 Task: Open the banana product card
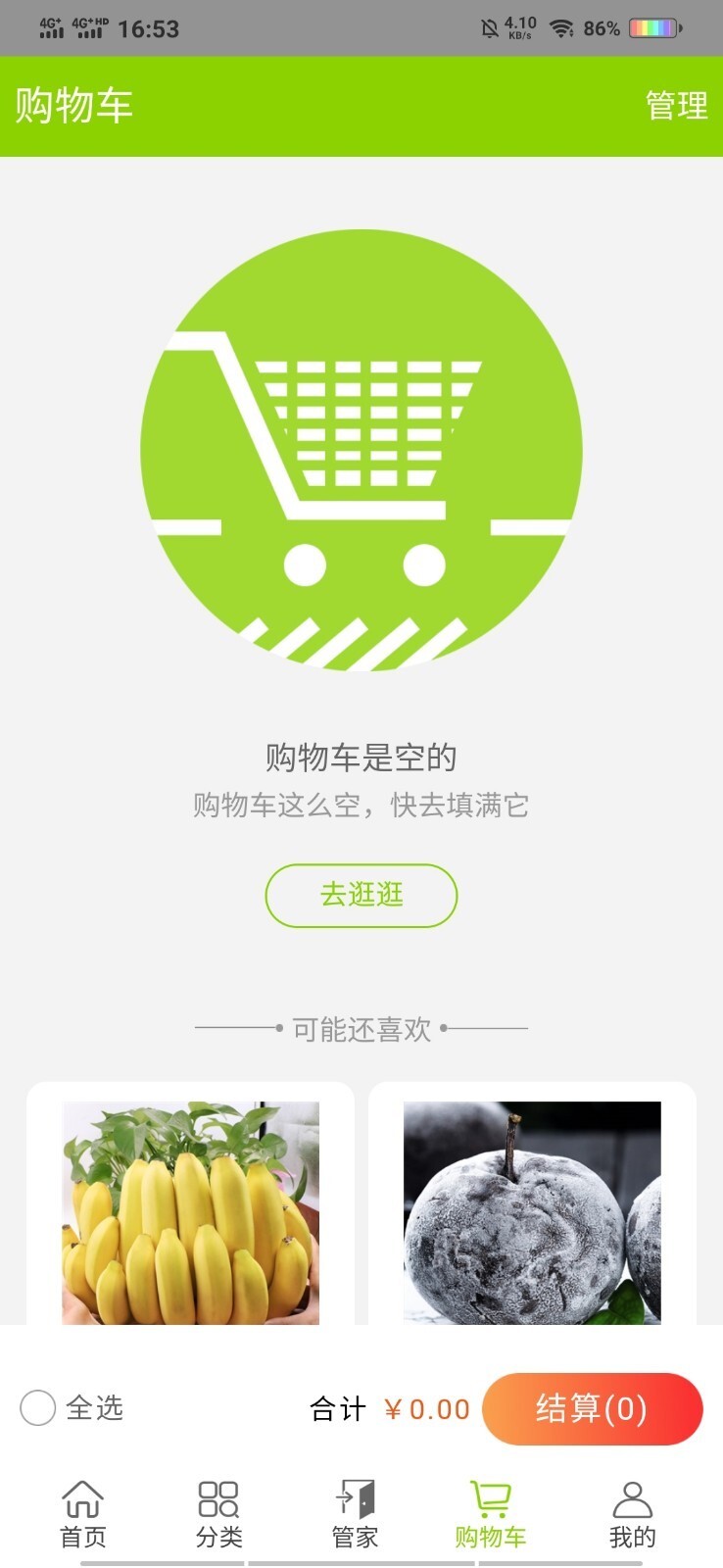point(190,1211)
